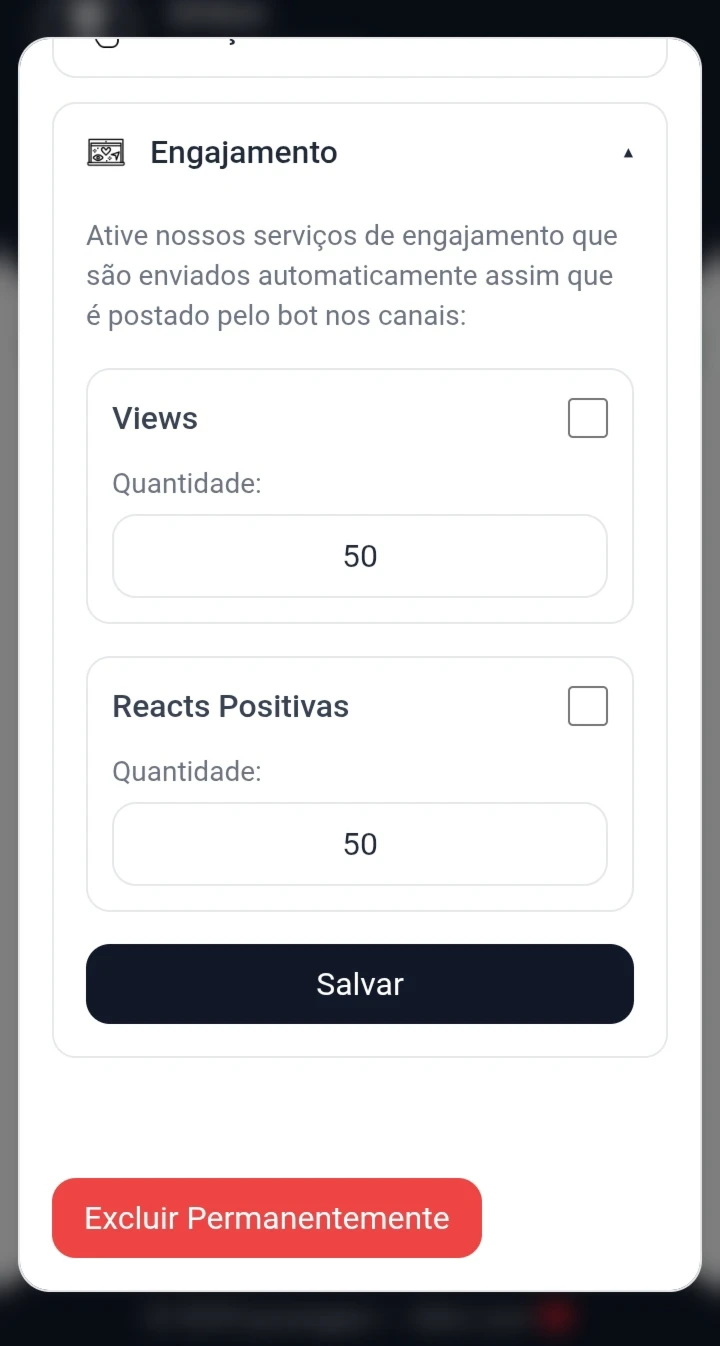720x1346 pixels.
Task: Edit the Reacts Positivas quantity field
Action: coord(360,844)
